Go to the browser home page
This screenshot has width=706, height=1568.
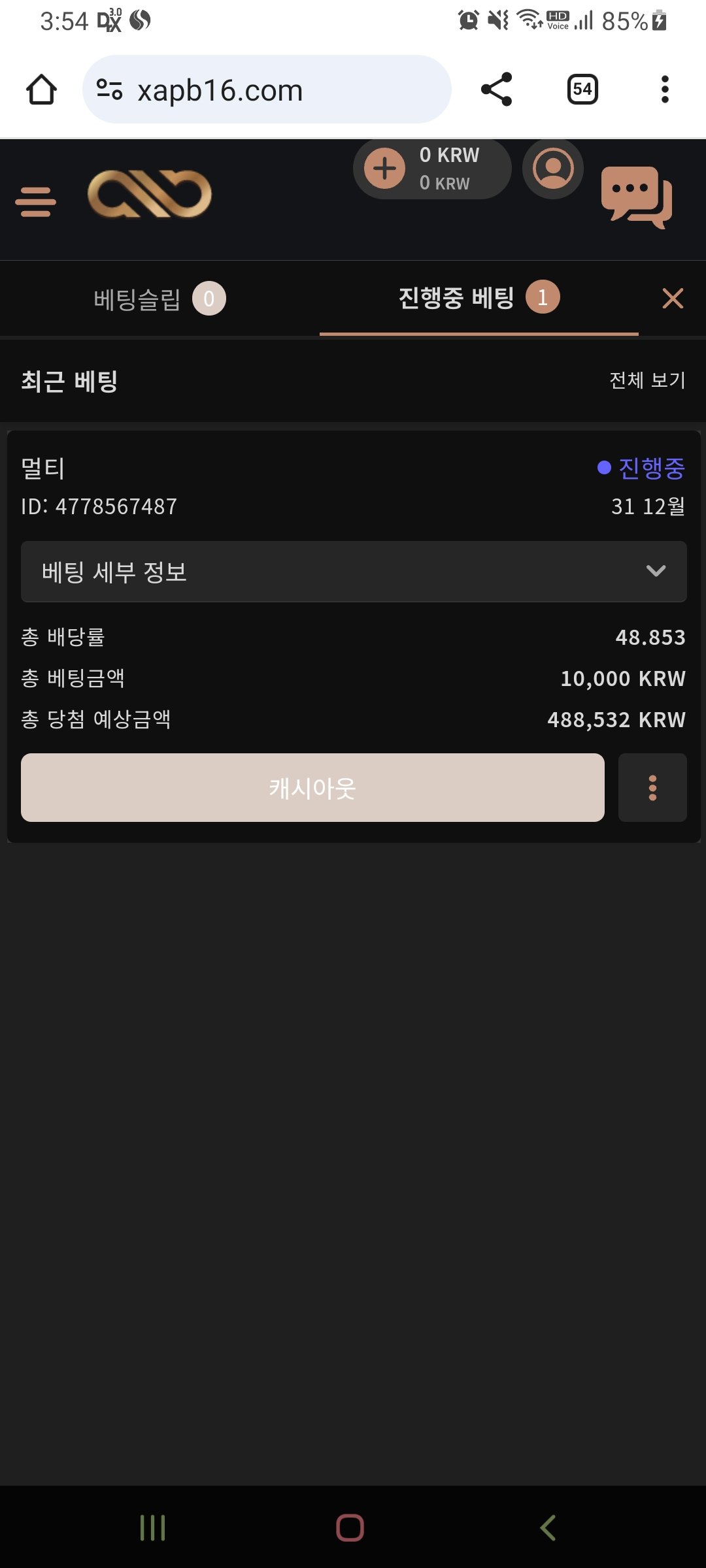pyautogui.click(x=41, y=90)
